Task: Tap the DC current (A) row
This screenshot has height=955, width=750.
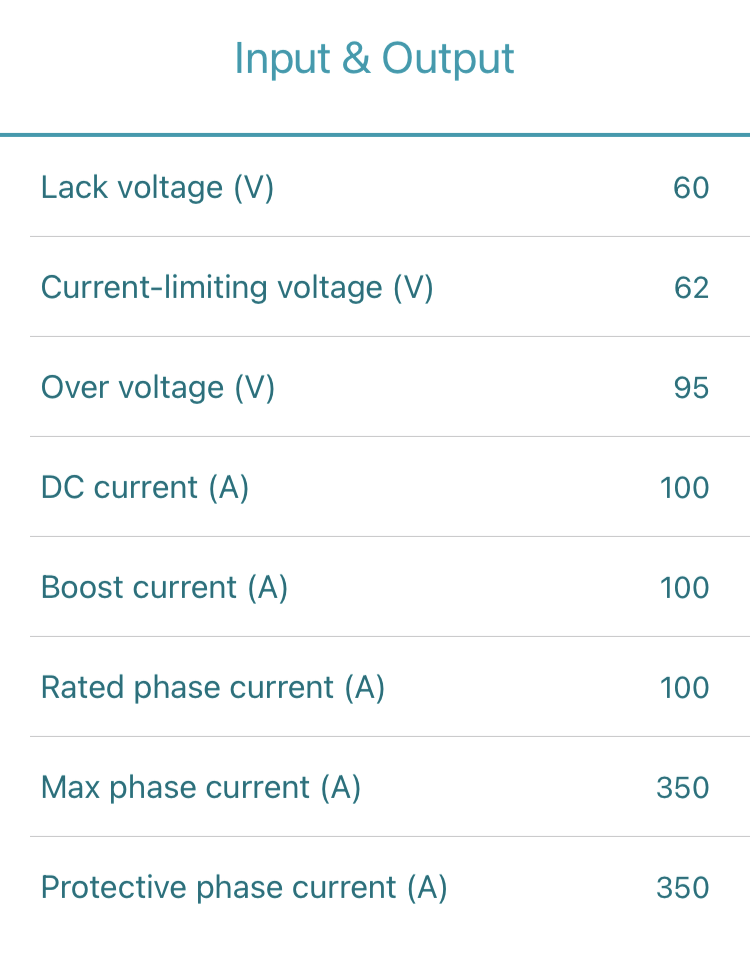Action: coord(375,487)
